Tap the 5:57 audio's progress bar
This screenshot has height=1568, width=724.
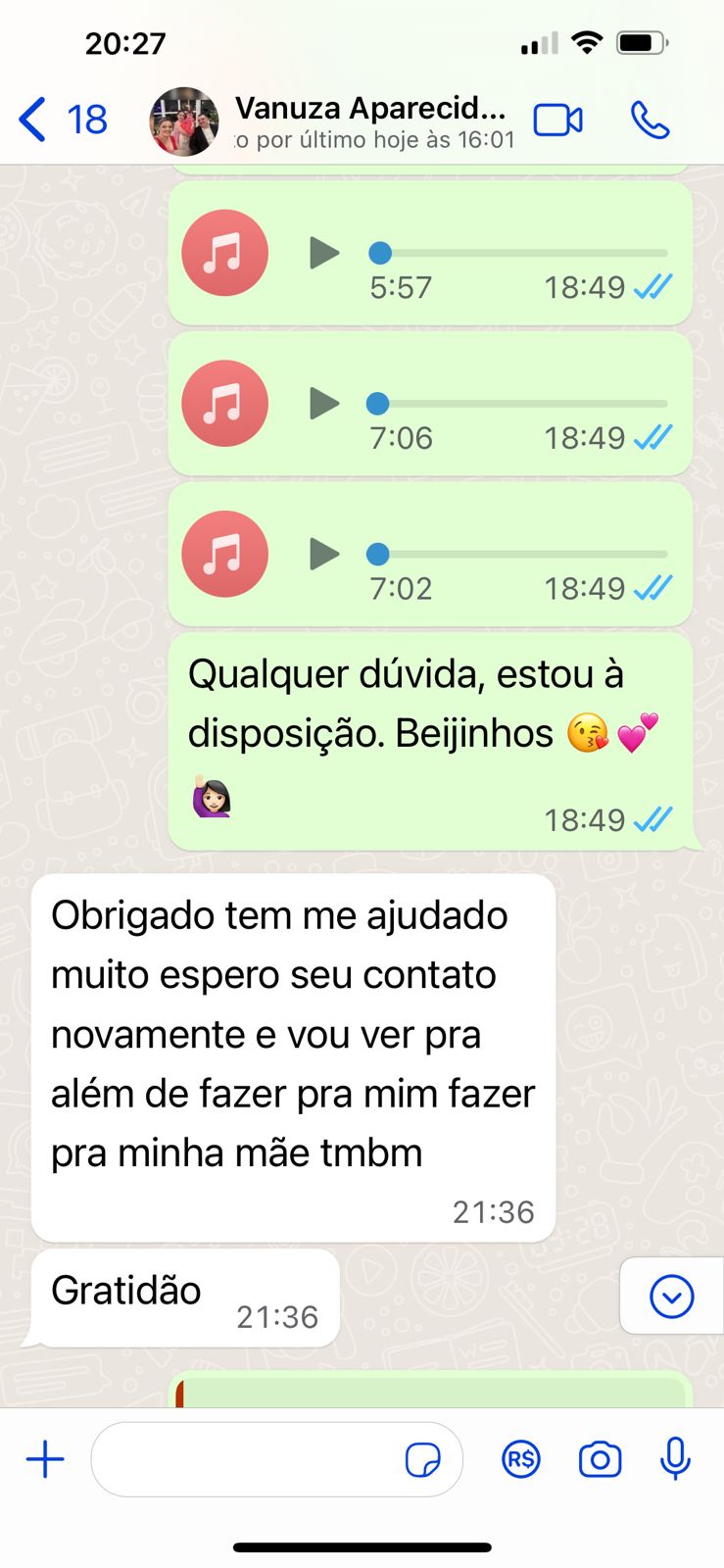tap(519, 253)
